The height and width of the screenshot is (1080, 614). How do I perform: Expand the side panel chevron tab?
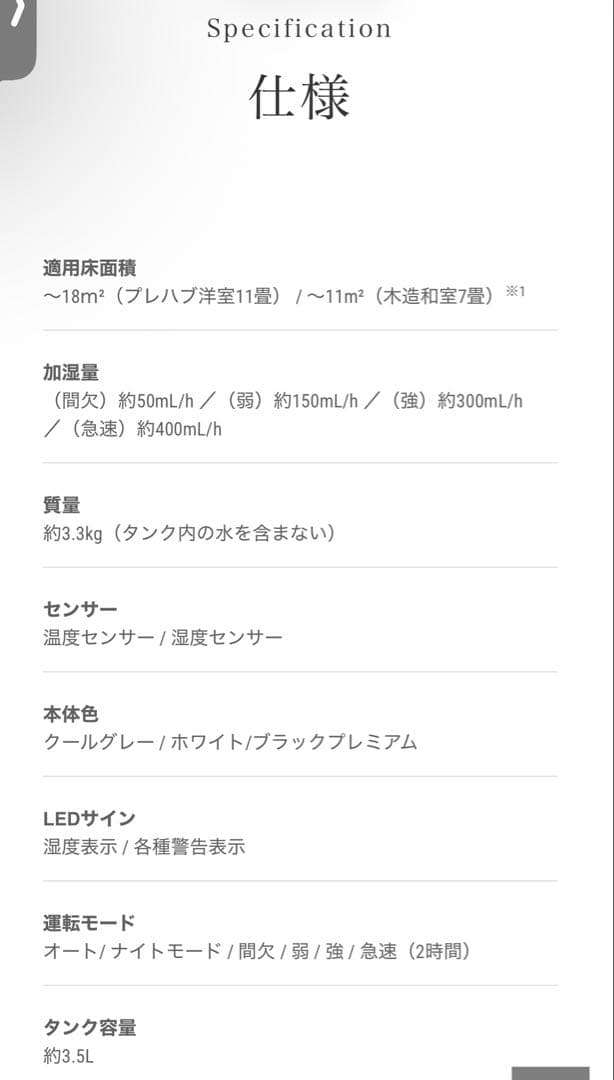tap(16, 38)
